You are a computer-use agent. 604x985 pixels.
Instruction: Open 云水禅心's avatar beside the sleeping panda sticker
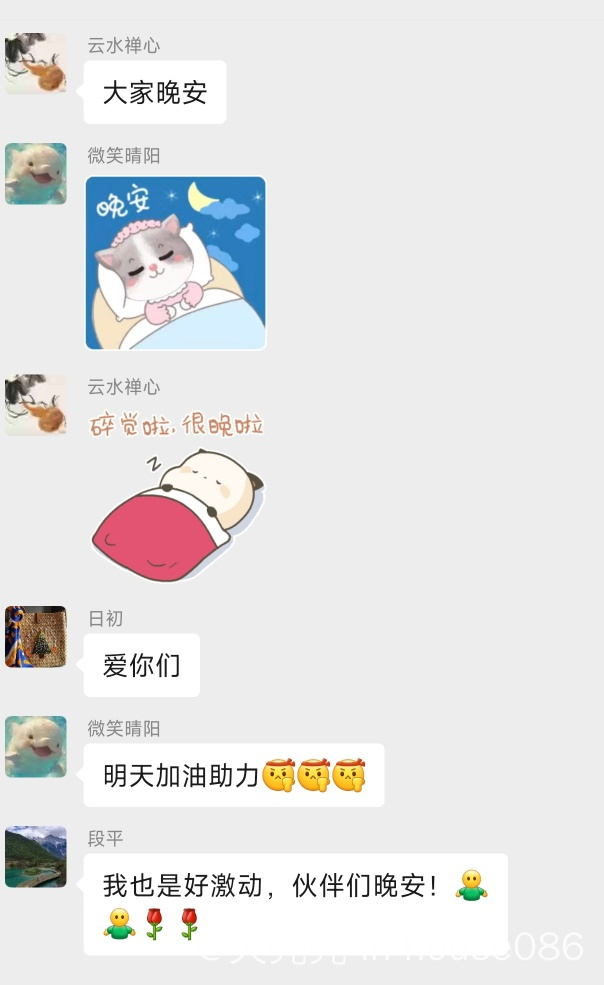36,405
